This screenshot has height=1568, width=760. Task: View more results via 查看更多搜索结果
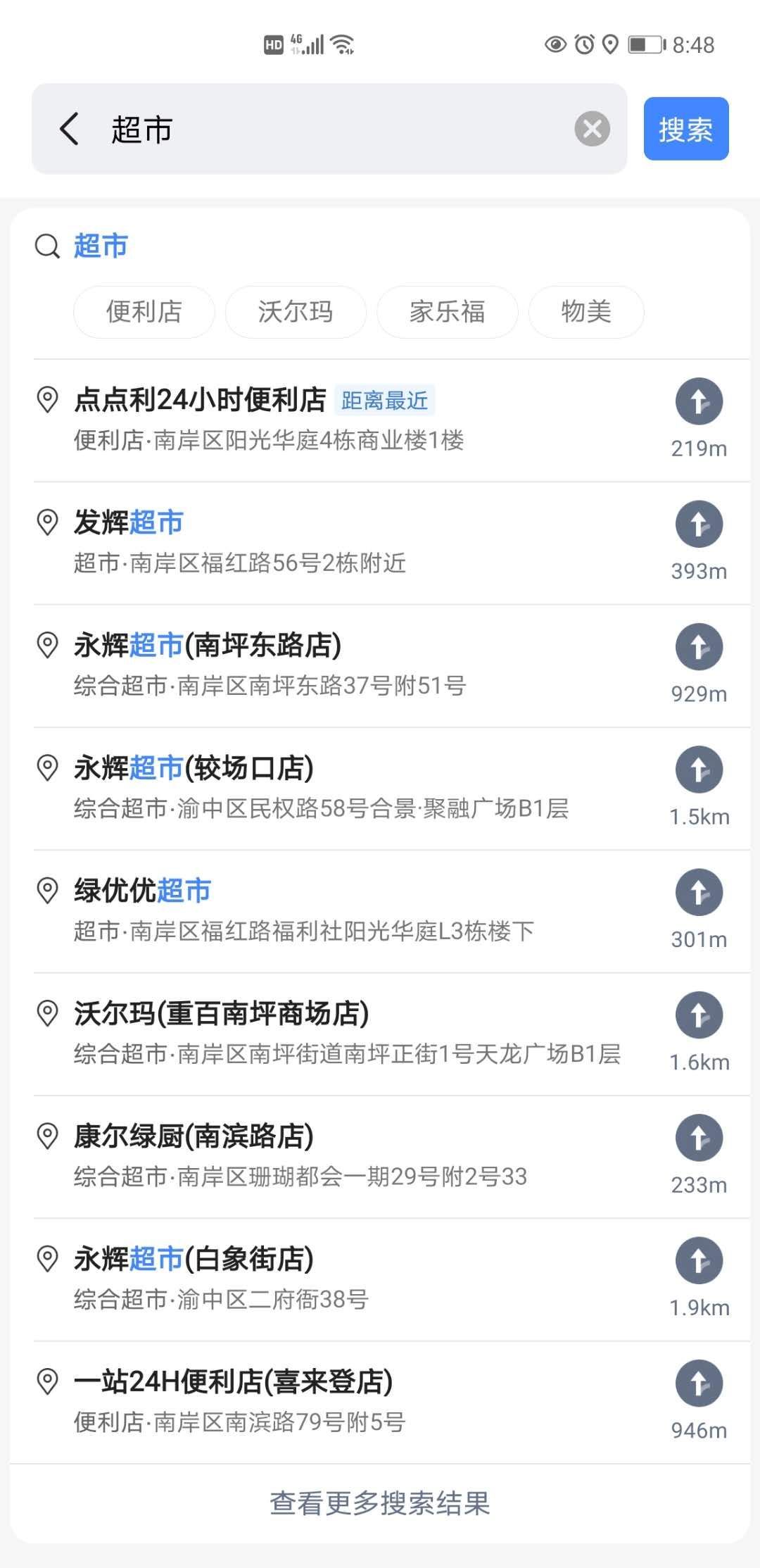[380, 1503]
